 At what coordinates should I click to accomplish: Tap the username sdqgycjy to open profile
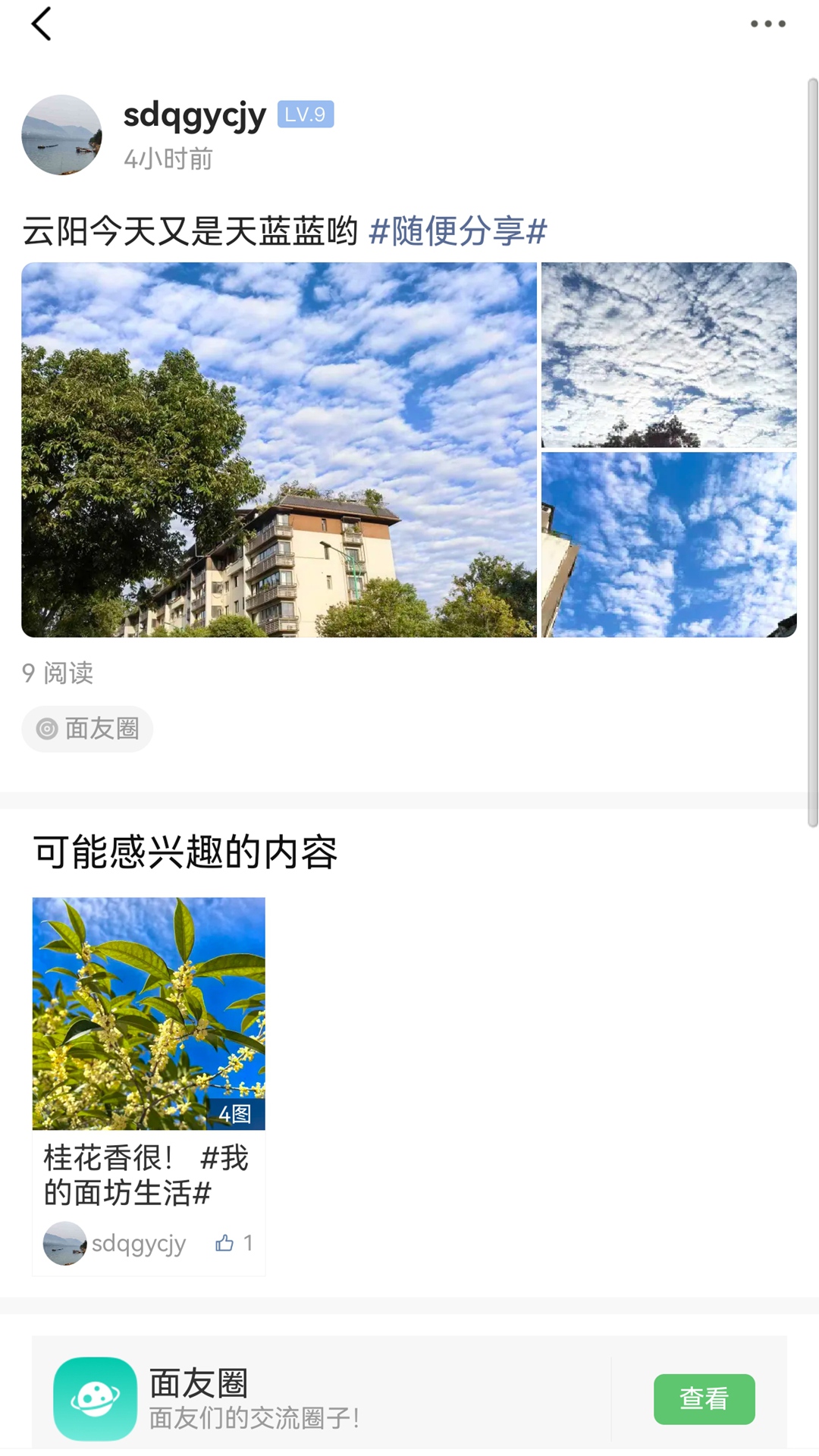195,115
